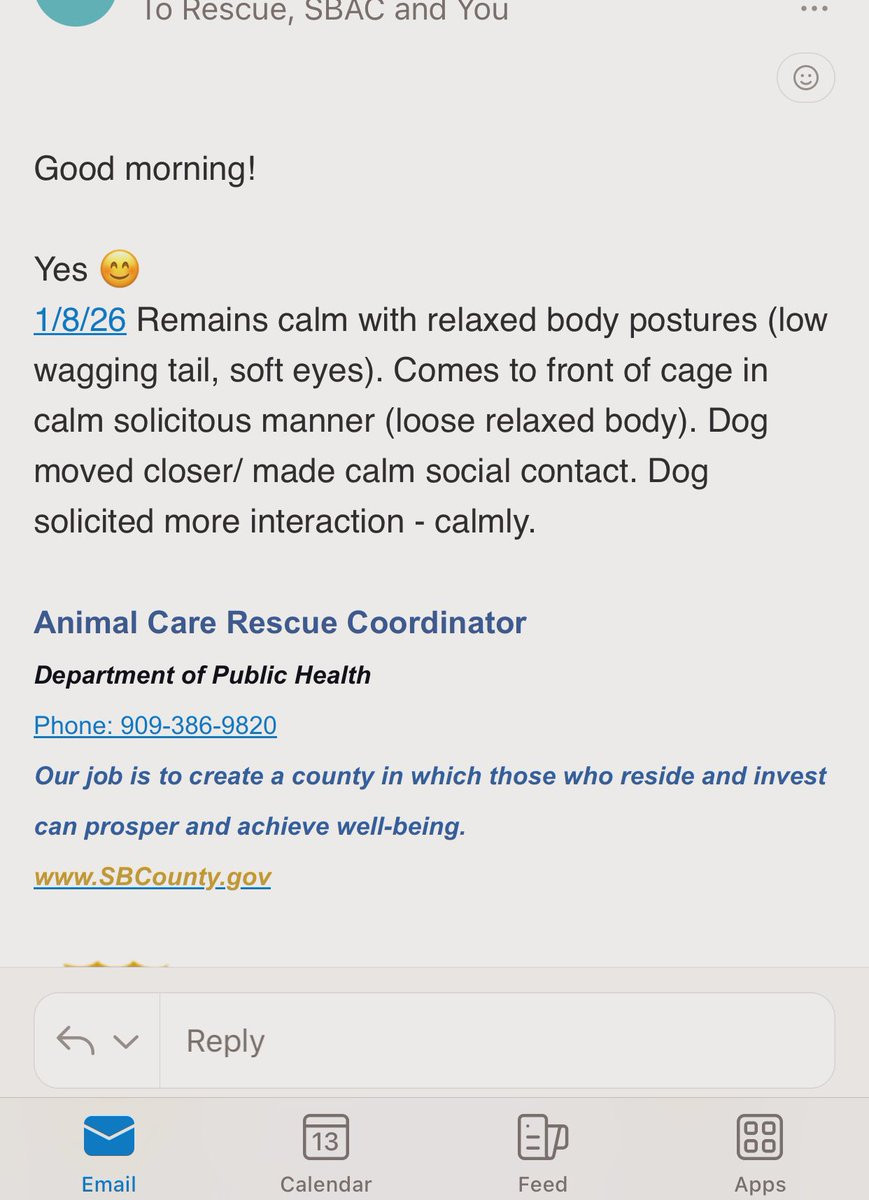Add an emoji reaction to the email
869x1200 pixels.
click(x=806, y=78)
